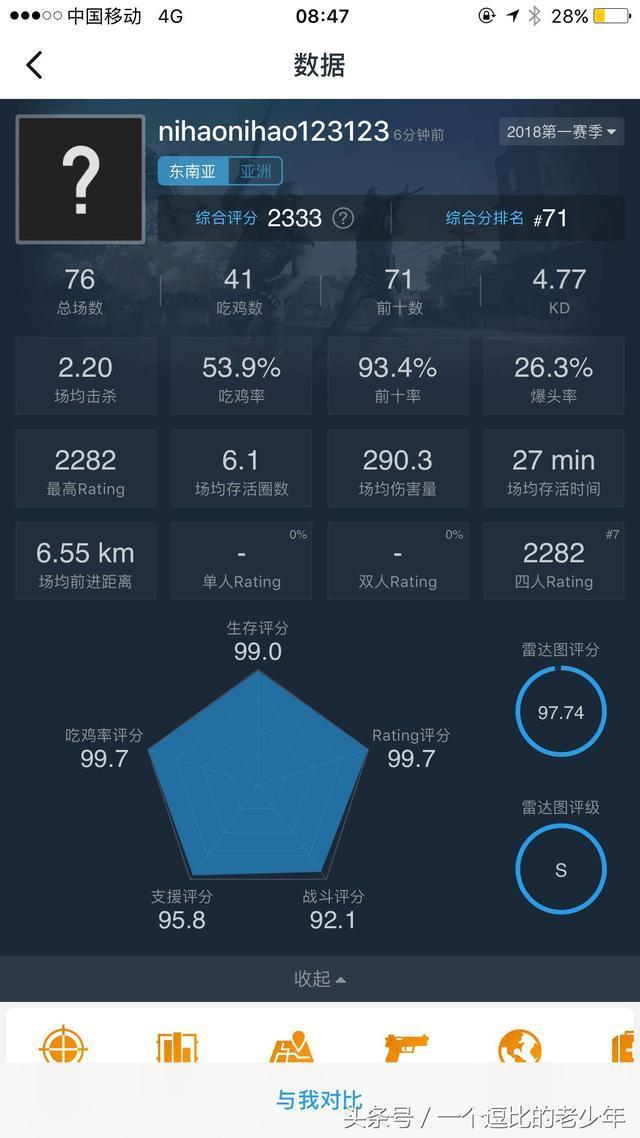Switch to the 东南亚 server tab
The image size is (640, 1138).
pos(192,171)
